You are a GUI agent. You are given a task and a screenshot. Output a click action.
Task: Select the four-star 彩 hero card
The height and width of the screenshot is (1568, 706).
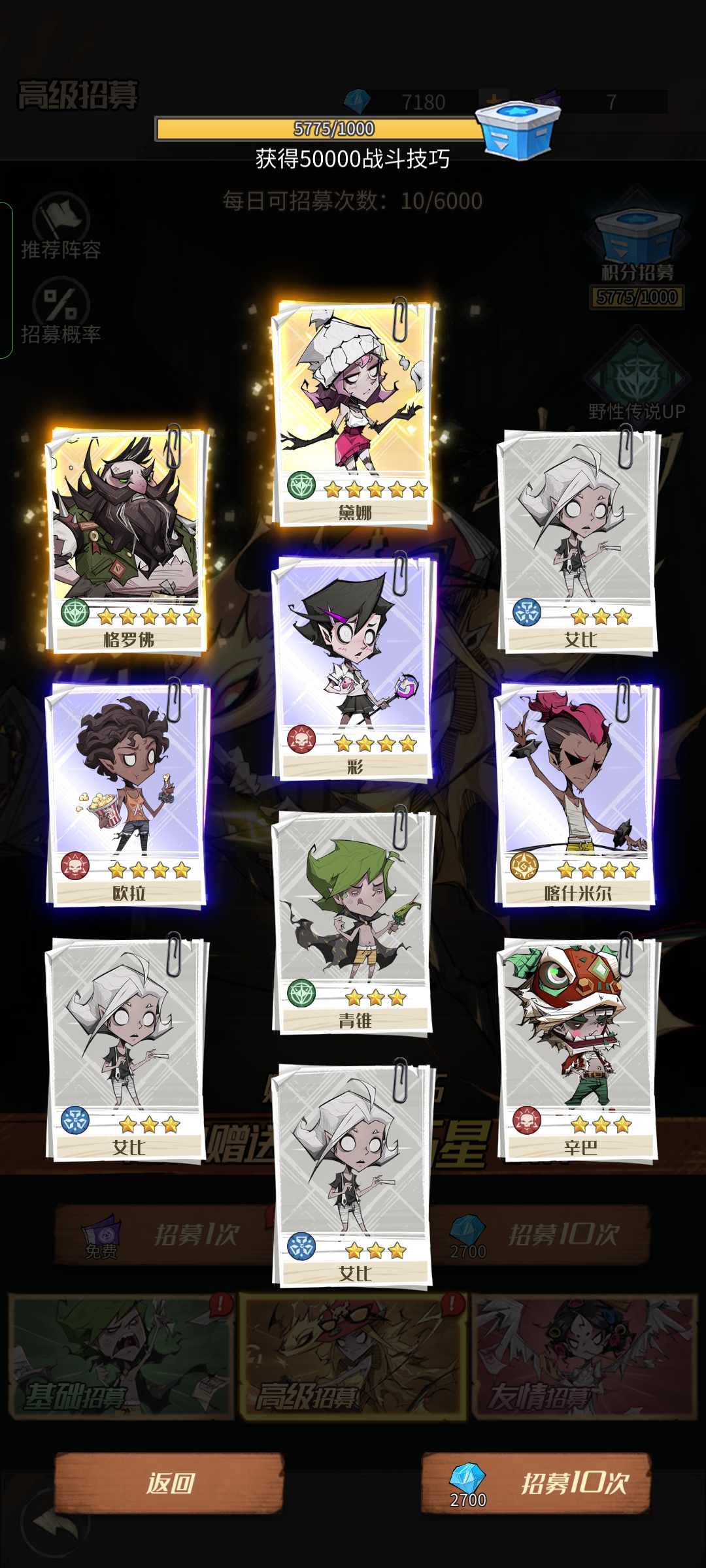click(x=353, y=668)
